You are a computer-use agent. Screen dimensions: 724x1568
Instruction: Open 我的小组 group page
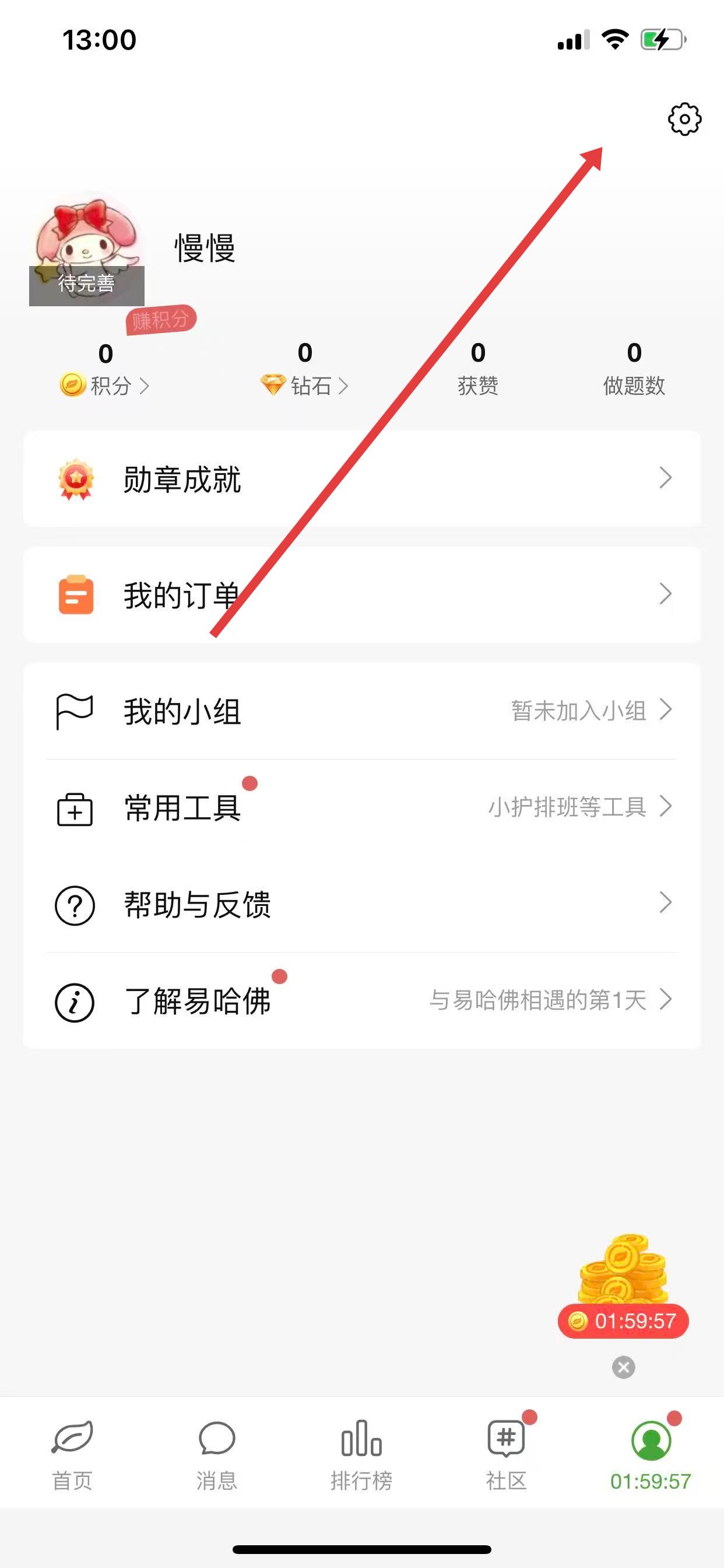coord(362,711)
